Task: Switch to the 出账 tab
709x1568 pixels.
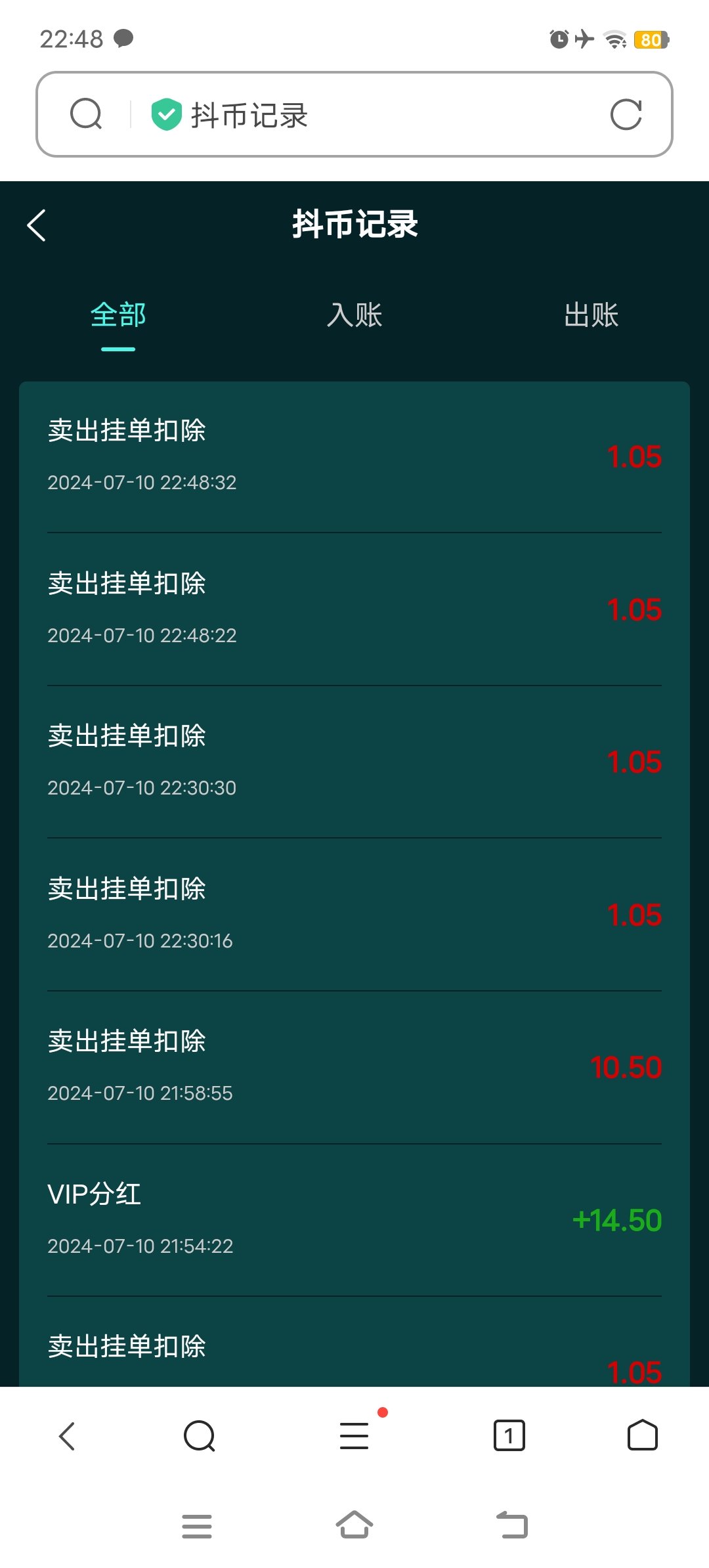Action: tap(591, 315)
